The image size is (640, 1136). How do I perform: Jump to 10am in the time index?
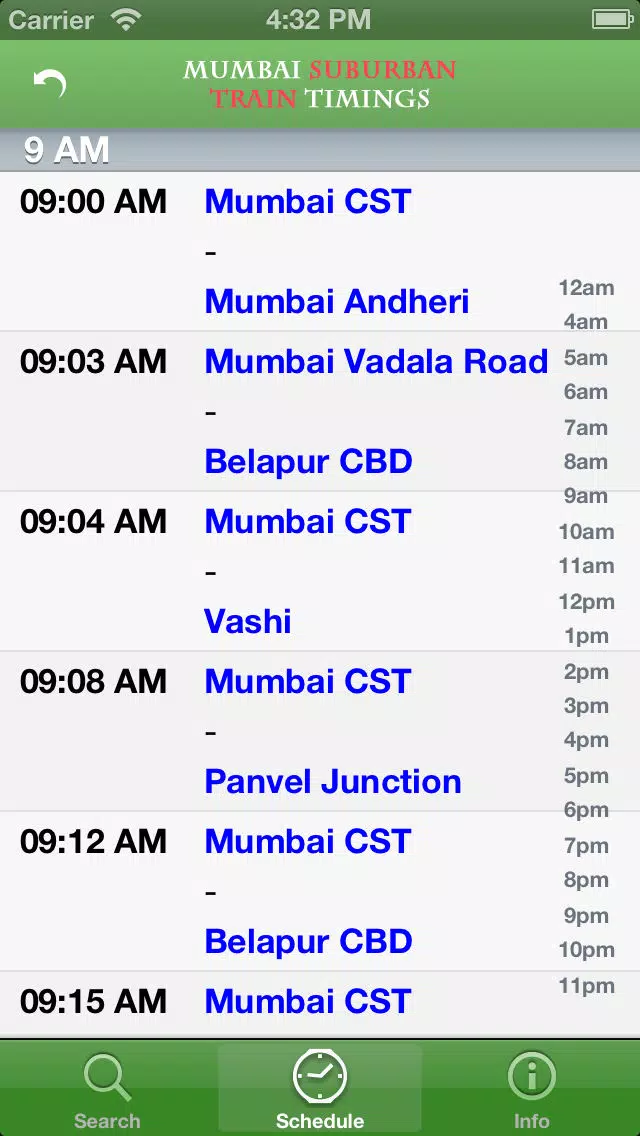click(x=586, y=532)
